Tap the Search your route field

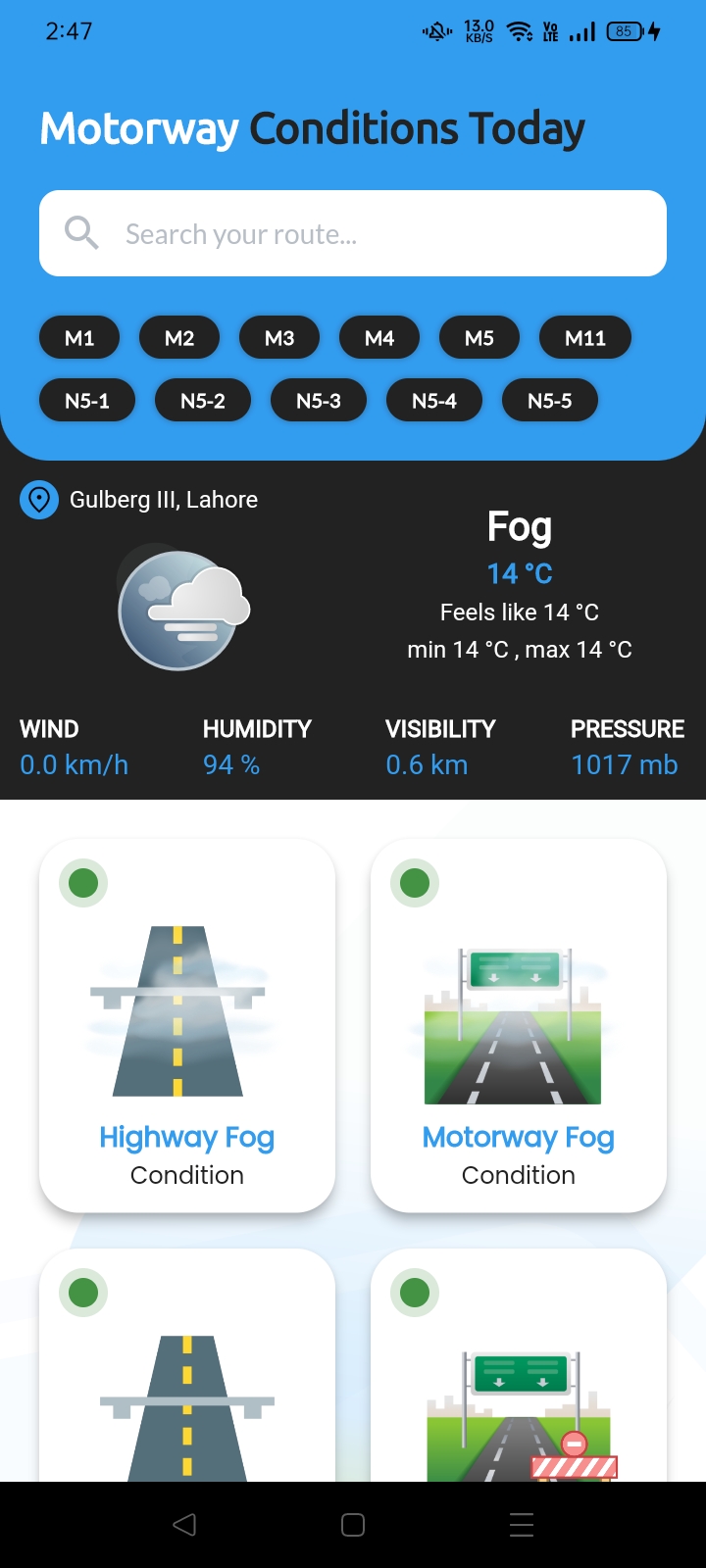[353, 233]
